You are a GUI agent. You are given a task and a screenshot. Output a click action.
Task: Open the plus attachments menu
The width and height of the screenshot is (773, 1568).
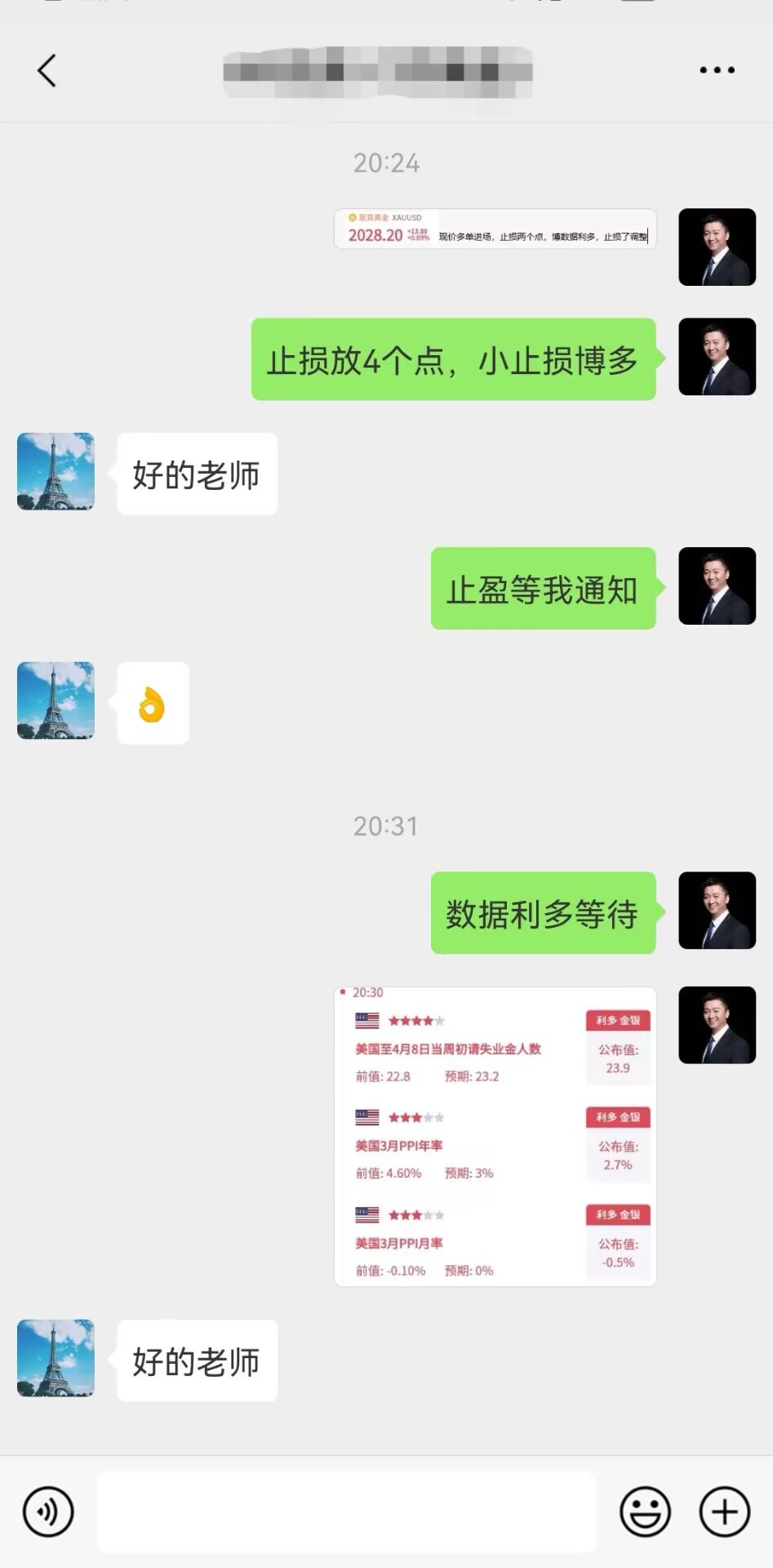click(724, 1512)
